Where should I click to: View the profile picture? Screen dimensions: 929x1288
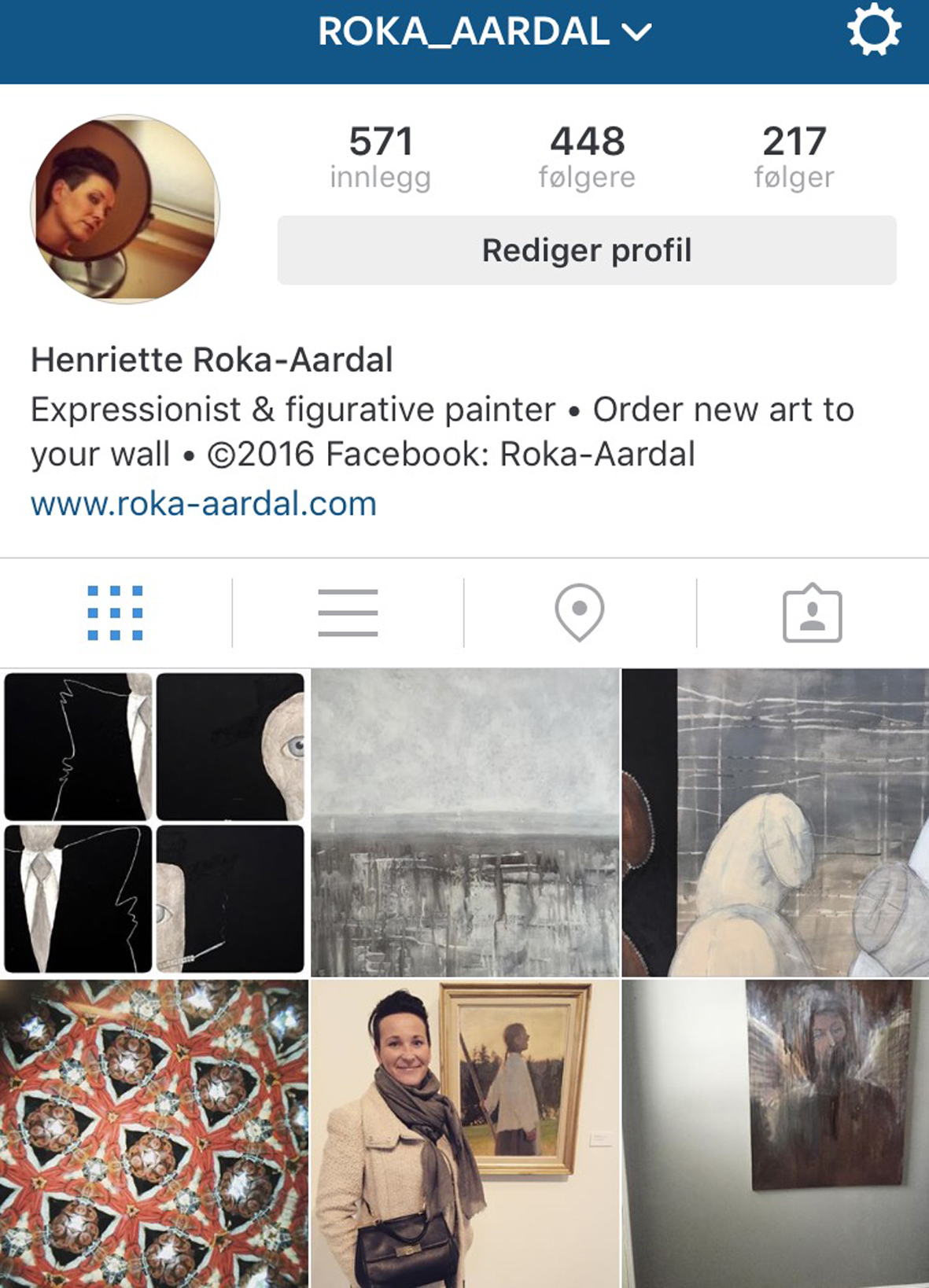point(125,209)
